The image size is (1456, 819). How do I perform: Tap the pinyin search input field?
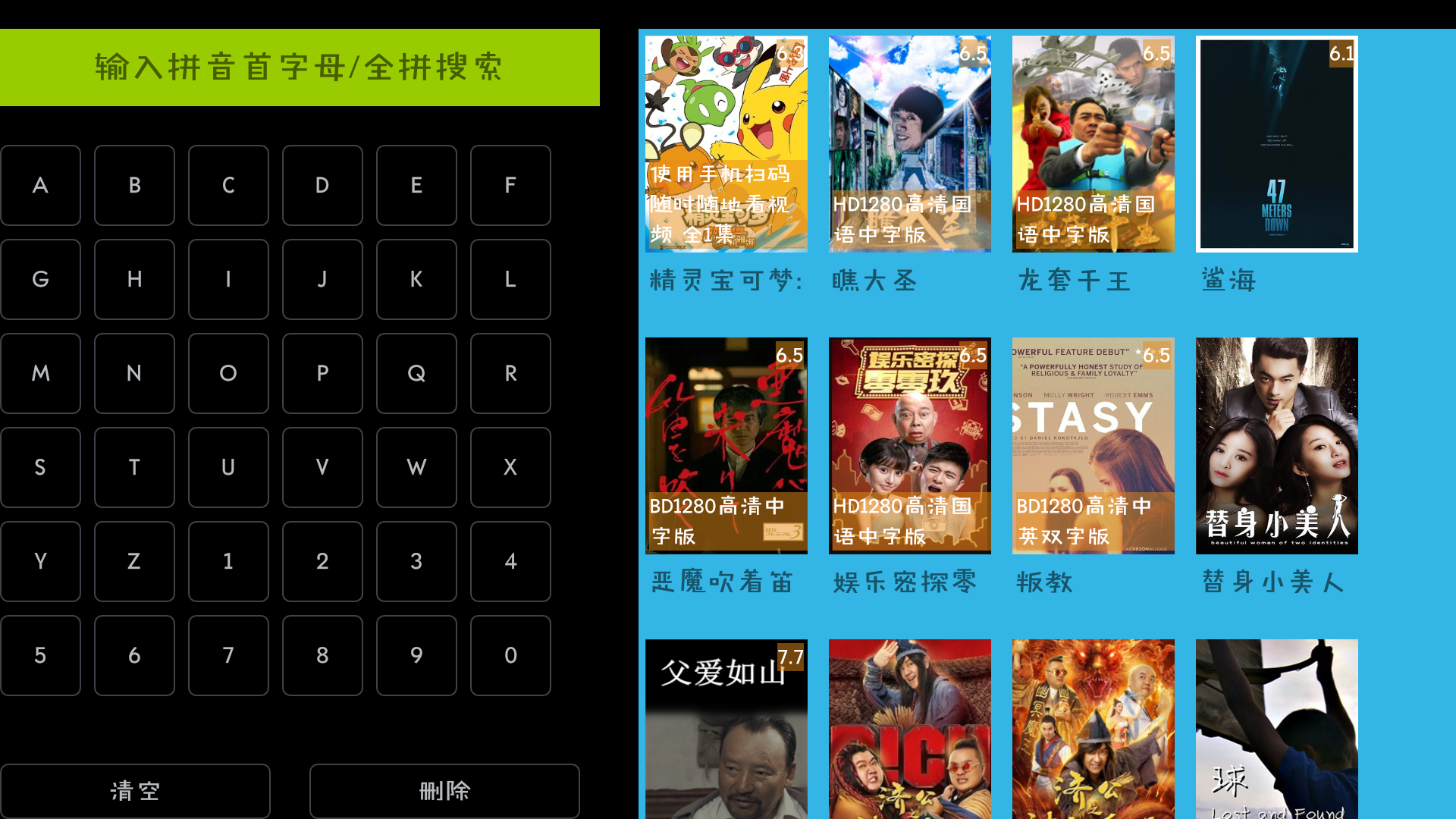(x=300, y=67)
